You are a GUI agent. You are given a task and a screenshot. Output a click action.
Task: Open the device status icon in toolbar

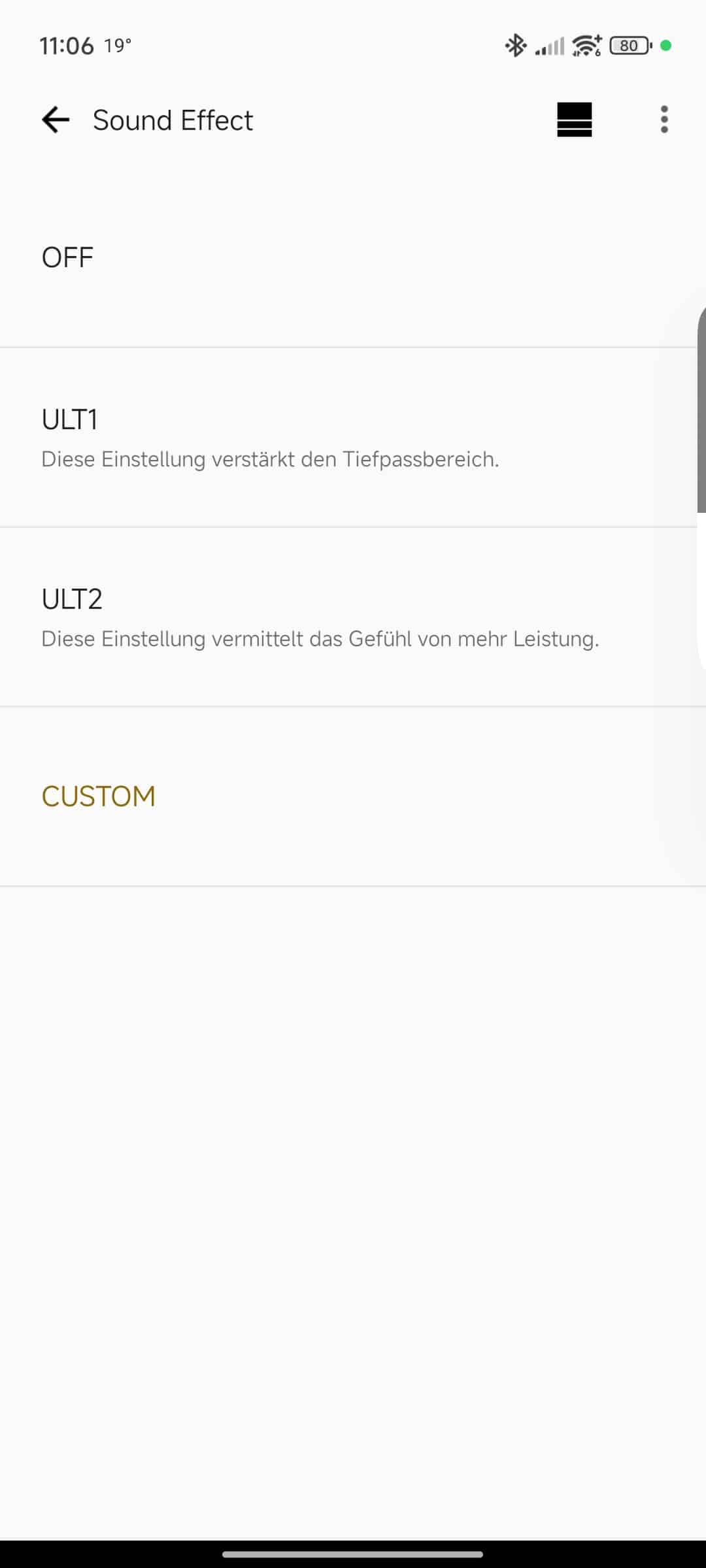click(x=574, y=120)
